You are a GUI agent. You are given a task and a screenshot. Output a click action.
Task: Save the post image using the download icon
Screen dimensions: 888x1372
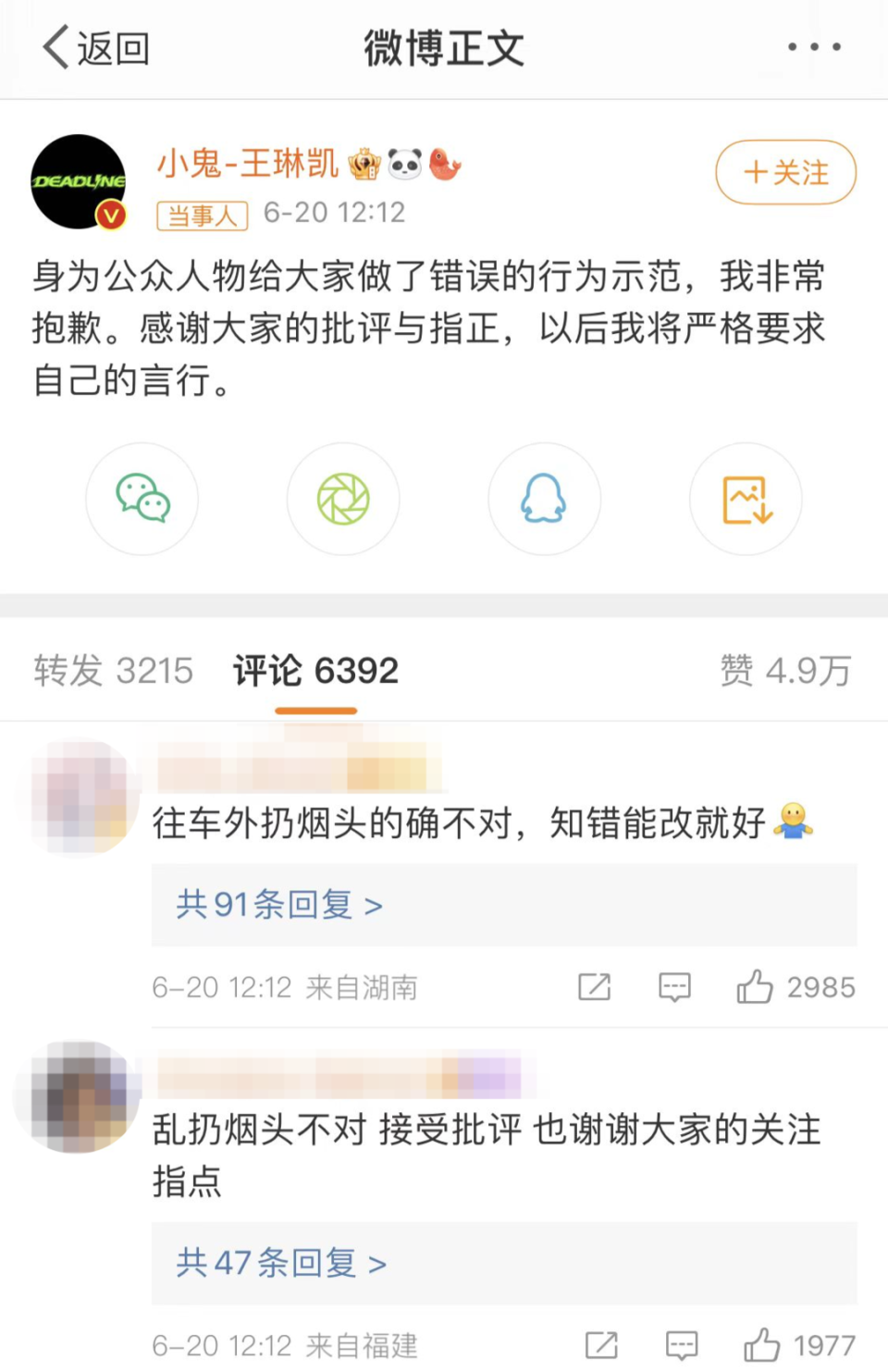(x=746, y=499)
